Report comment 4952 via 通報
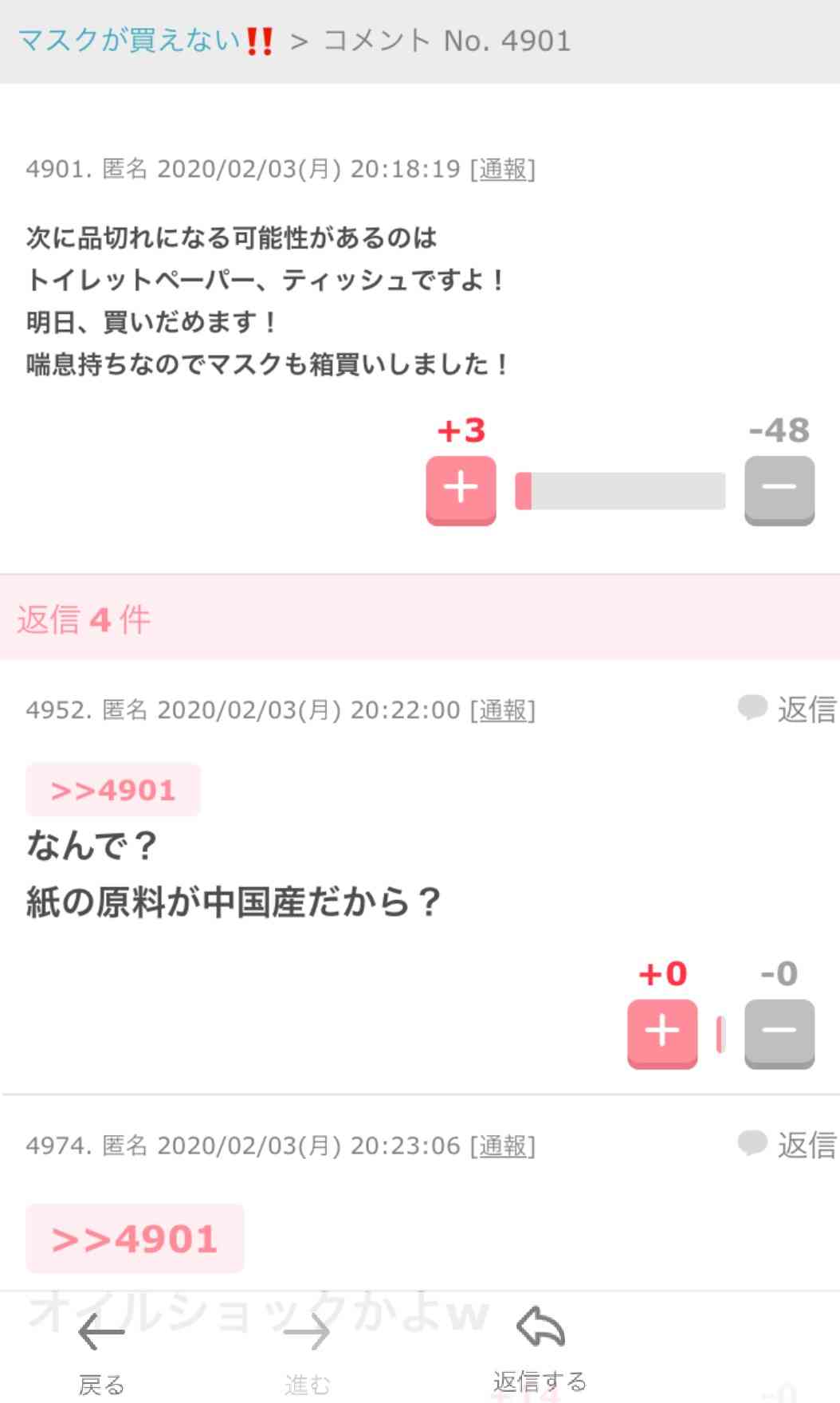 503,709
